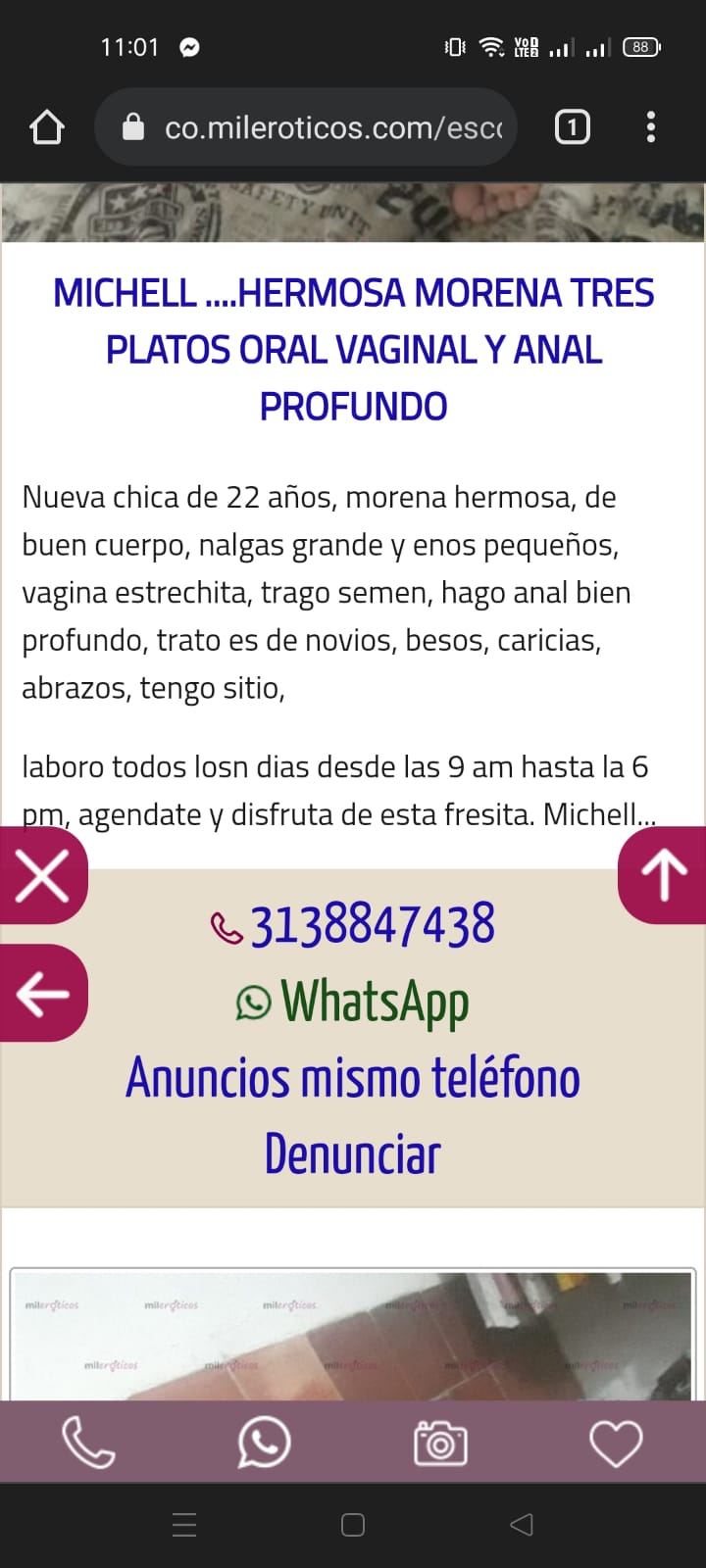Image resolution: width=706 pixels, height=1568 pixels.
Task: Add to favorites with the heart icon
Action: pos(616,1443)
